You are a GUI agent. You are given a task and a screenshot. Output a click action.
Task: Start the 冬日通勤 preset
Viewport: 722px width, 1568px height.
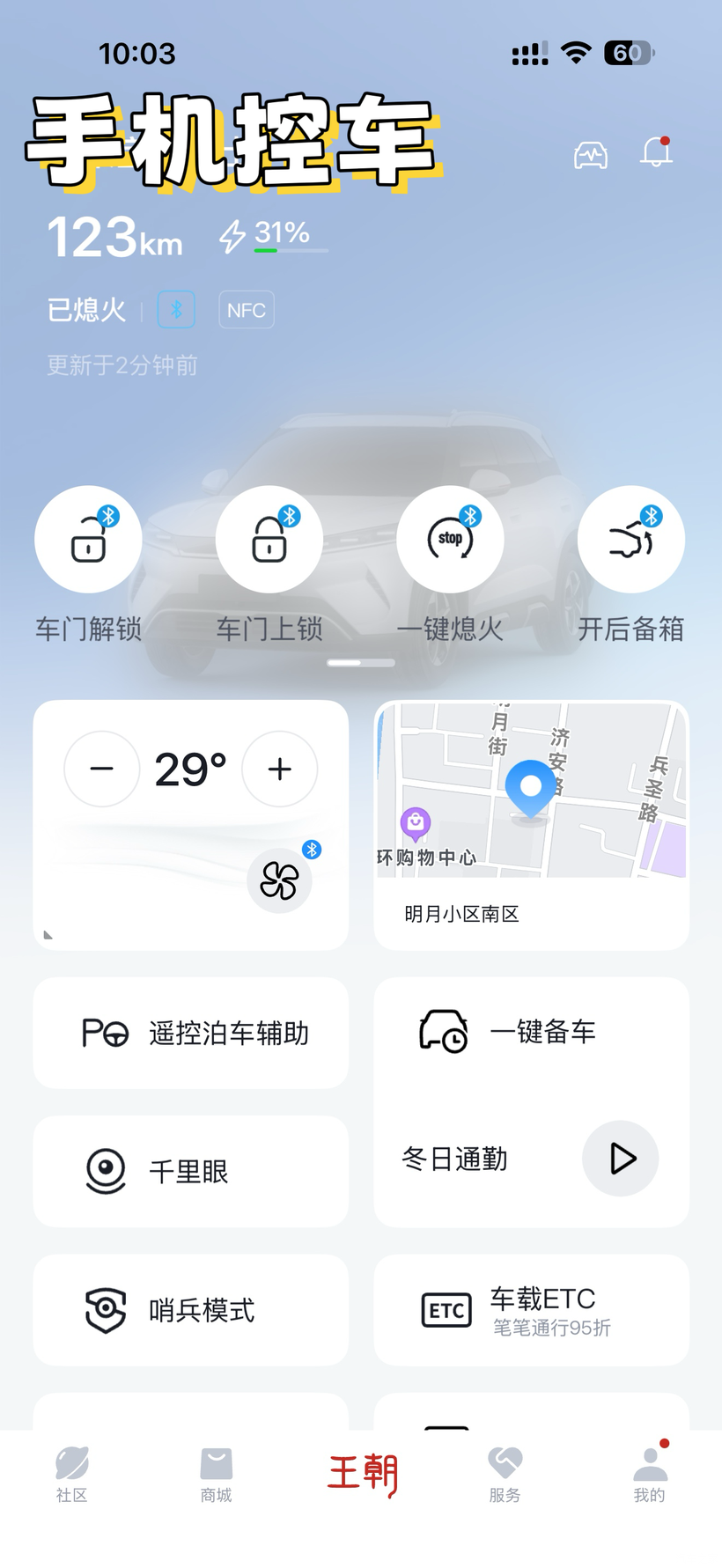pyautogui.click(x=621, y=1159)
